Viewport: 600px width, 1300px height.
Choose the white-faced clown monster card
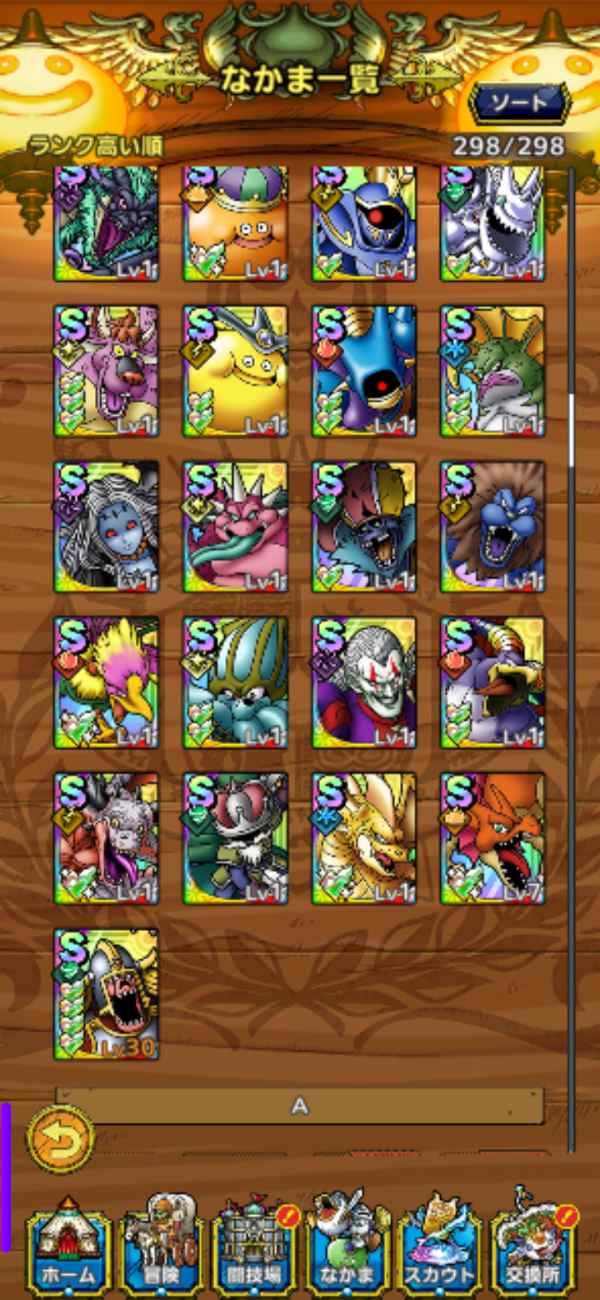pos(365,682)
